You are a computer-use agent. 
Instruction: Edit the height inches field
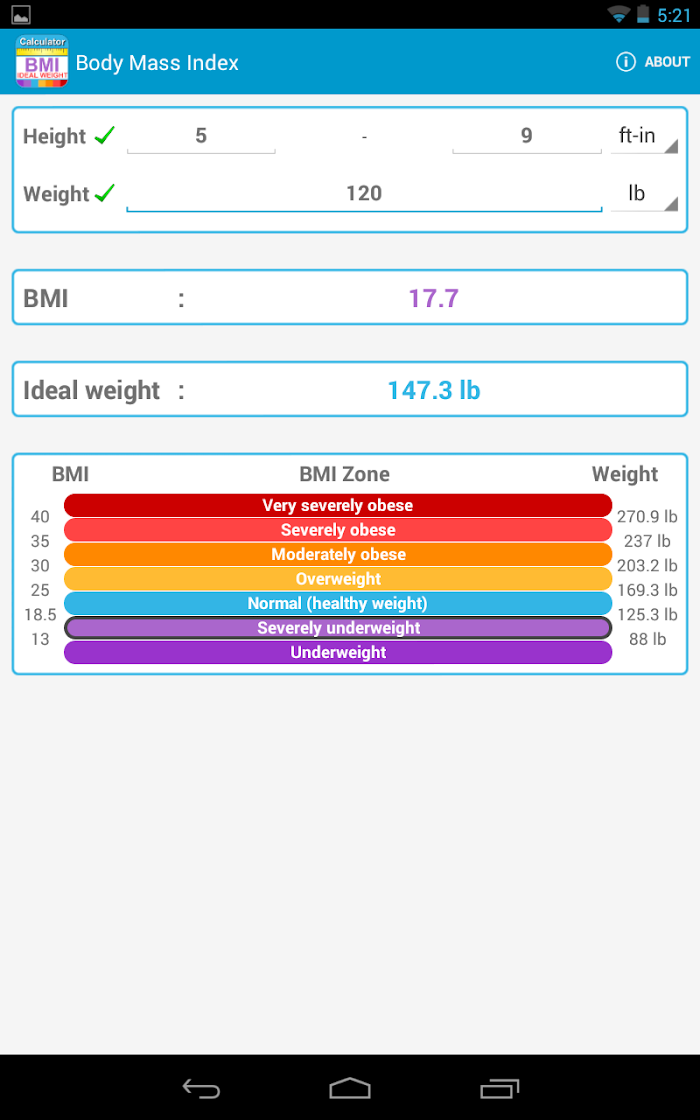tap(526, 136)
